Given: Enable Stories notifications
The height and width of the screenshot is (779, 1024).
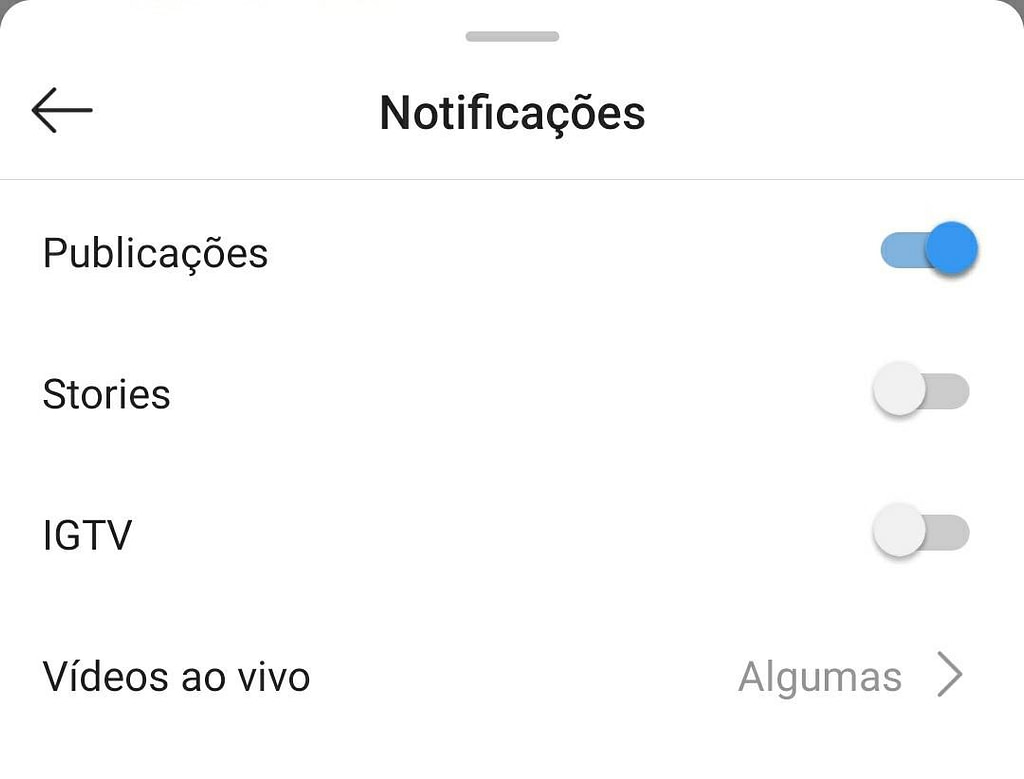Looking at the screenshot, I should tap(921, 390).
